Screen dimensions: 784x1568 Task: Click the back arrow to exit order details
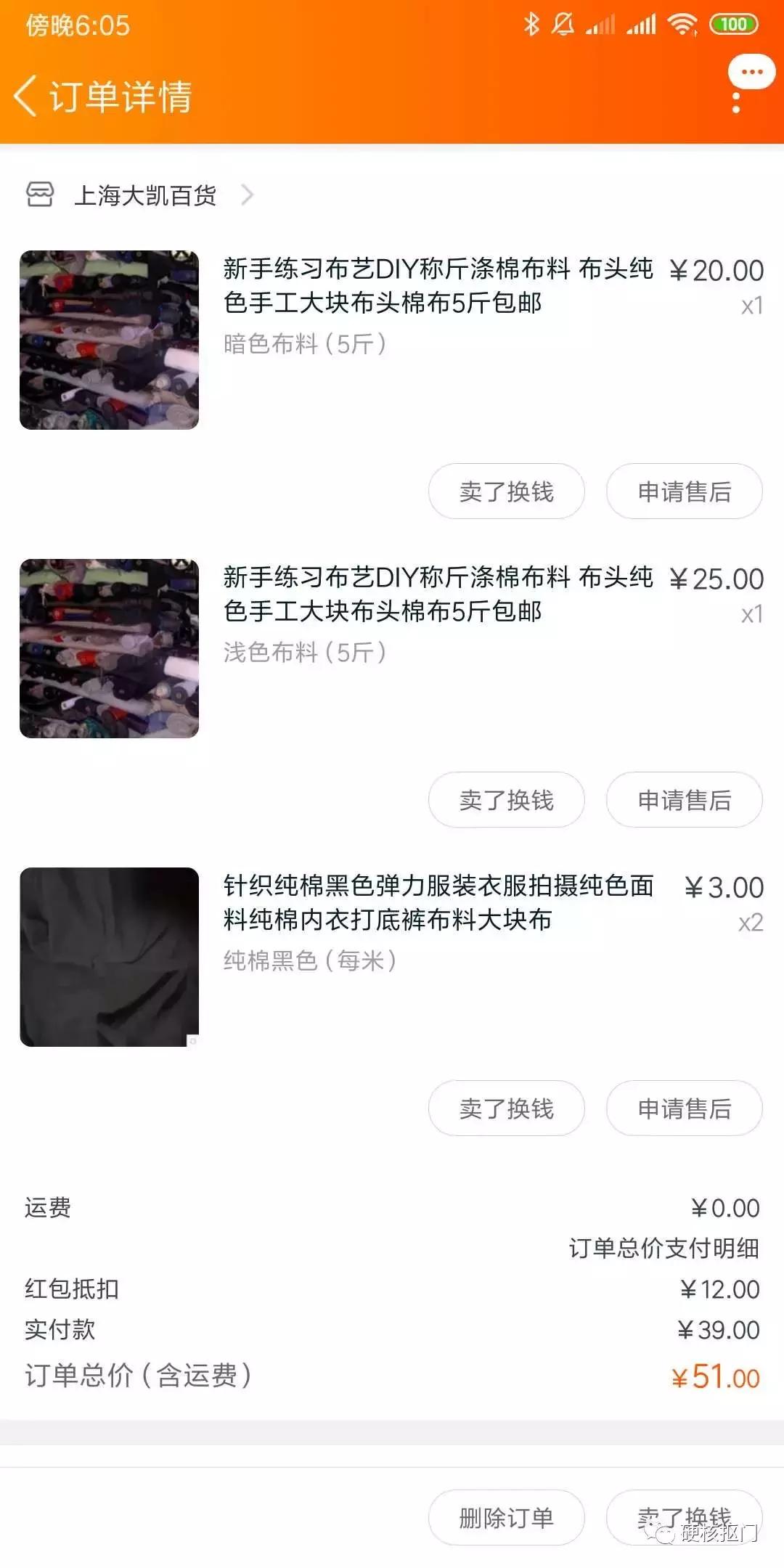27,97
